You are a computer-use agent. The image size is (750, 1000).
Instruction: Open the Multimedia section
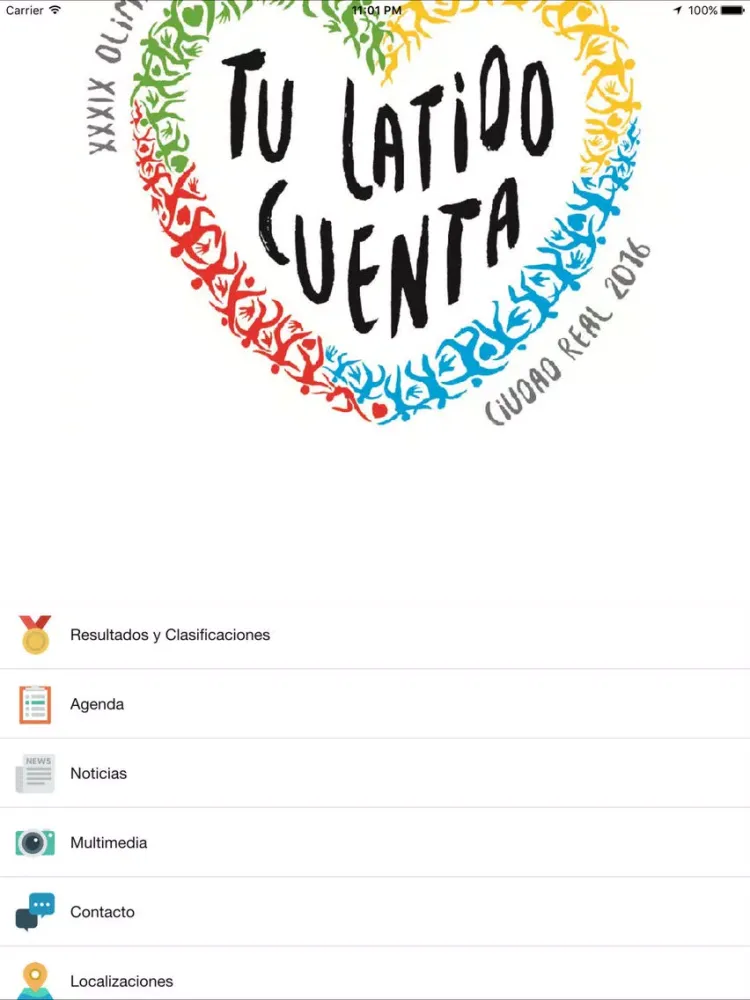(x=108, y=843)
